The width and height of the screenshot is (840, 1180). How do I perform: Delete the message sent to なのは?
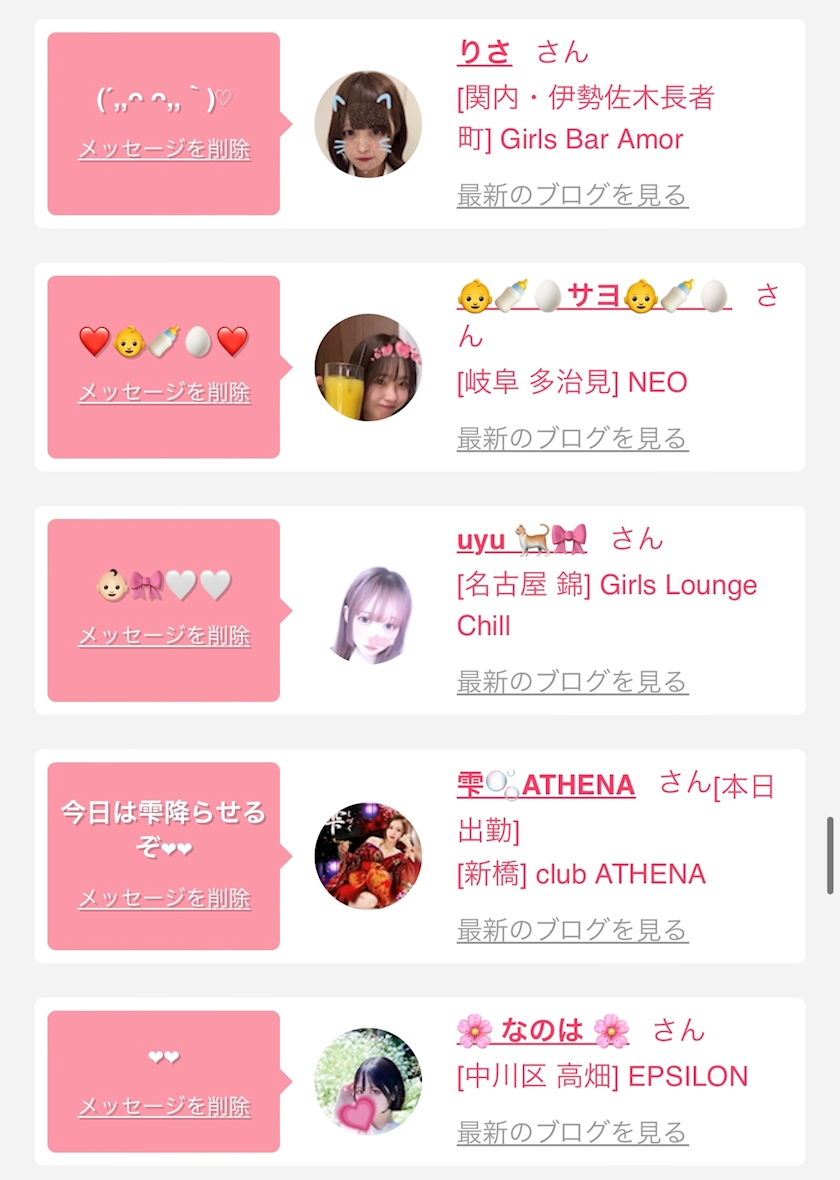(x=164, y=1106)
